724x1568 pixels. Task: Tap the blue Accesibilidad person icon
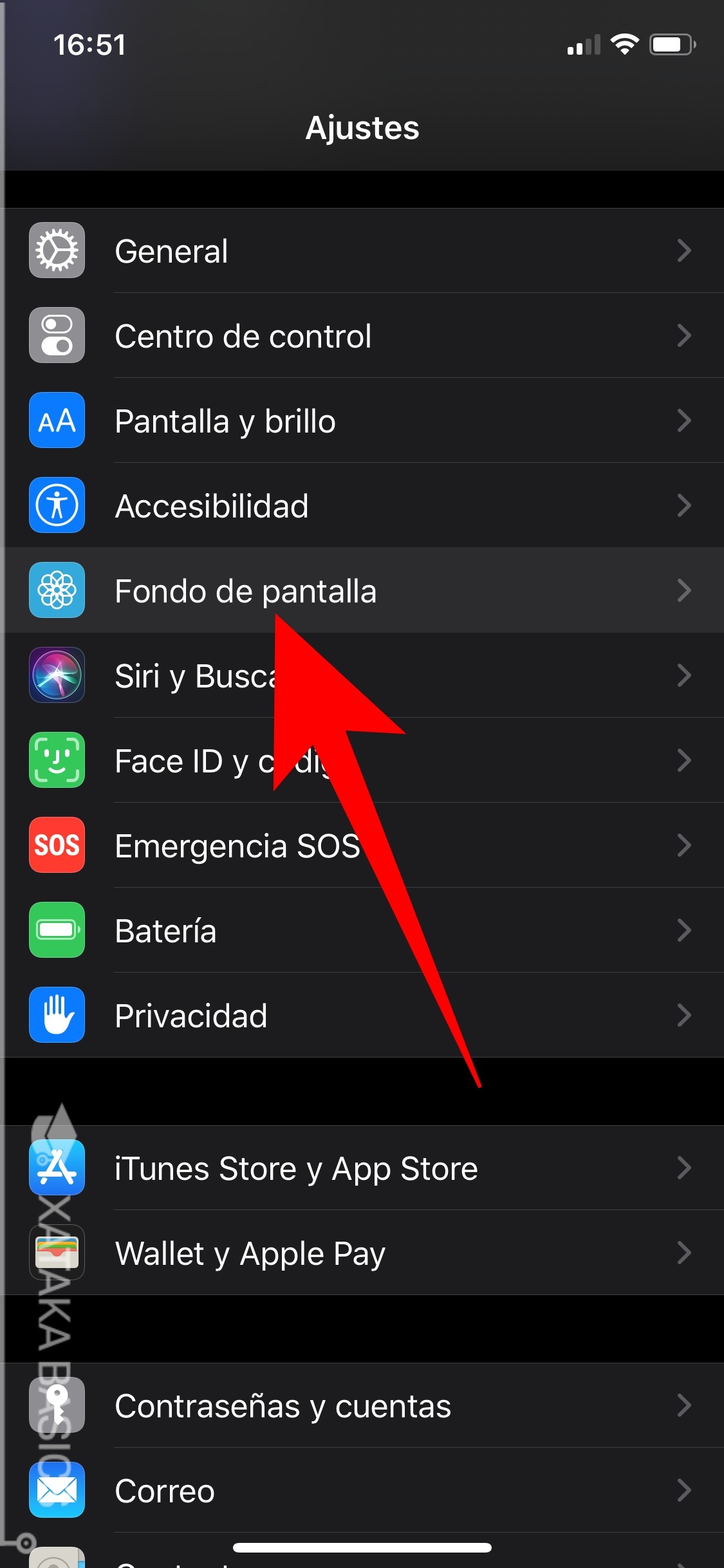(57, 506)
